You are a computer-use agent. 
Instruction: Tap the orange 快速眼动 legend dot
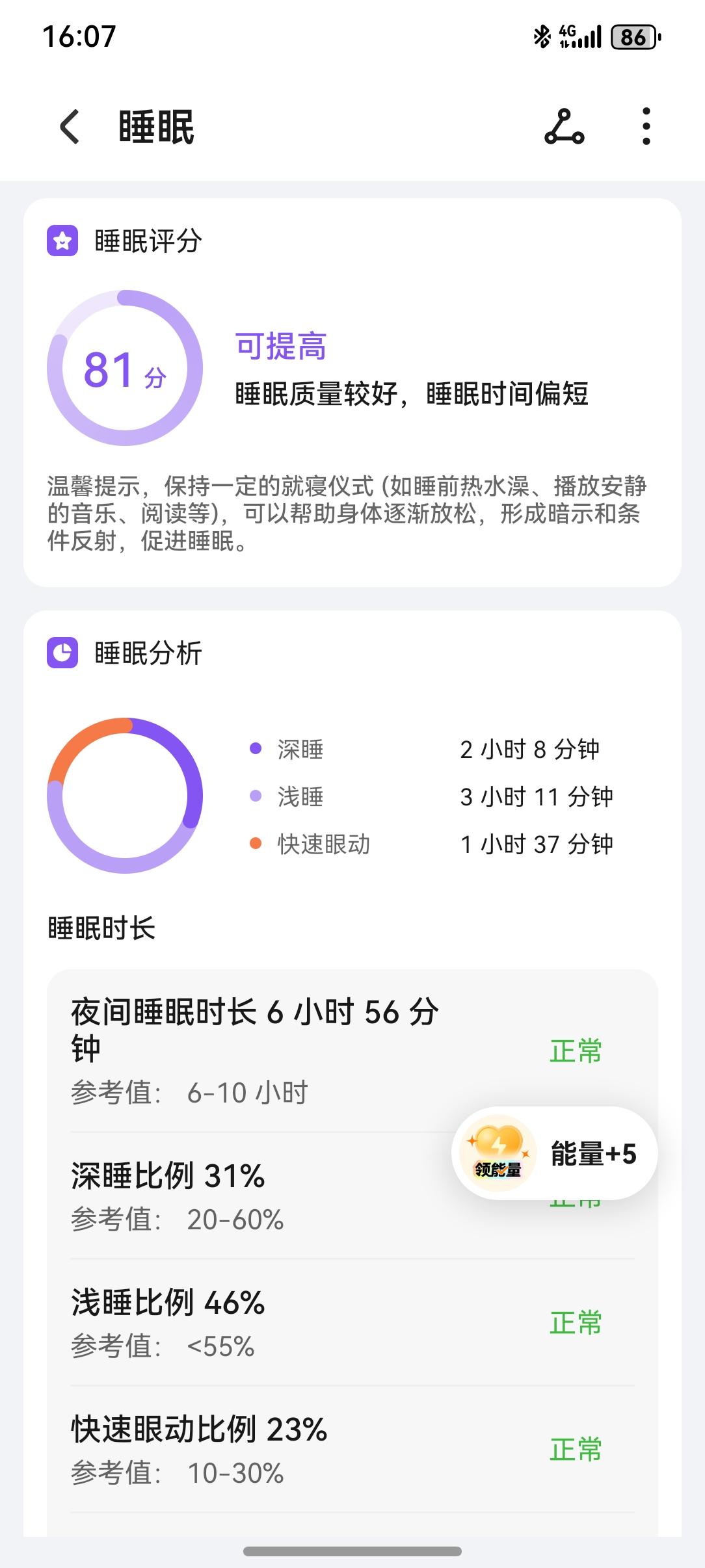[254, 843]
